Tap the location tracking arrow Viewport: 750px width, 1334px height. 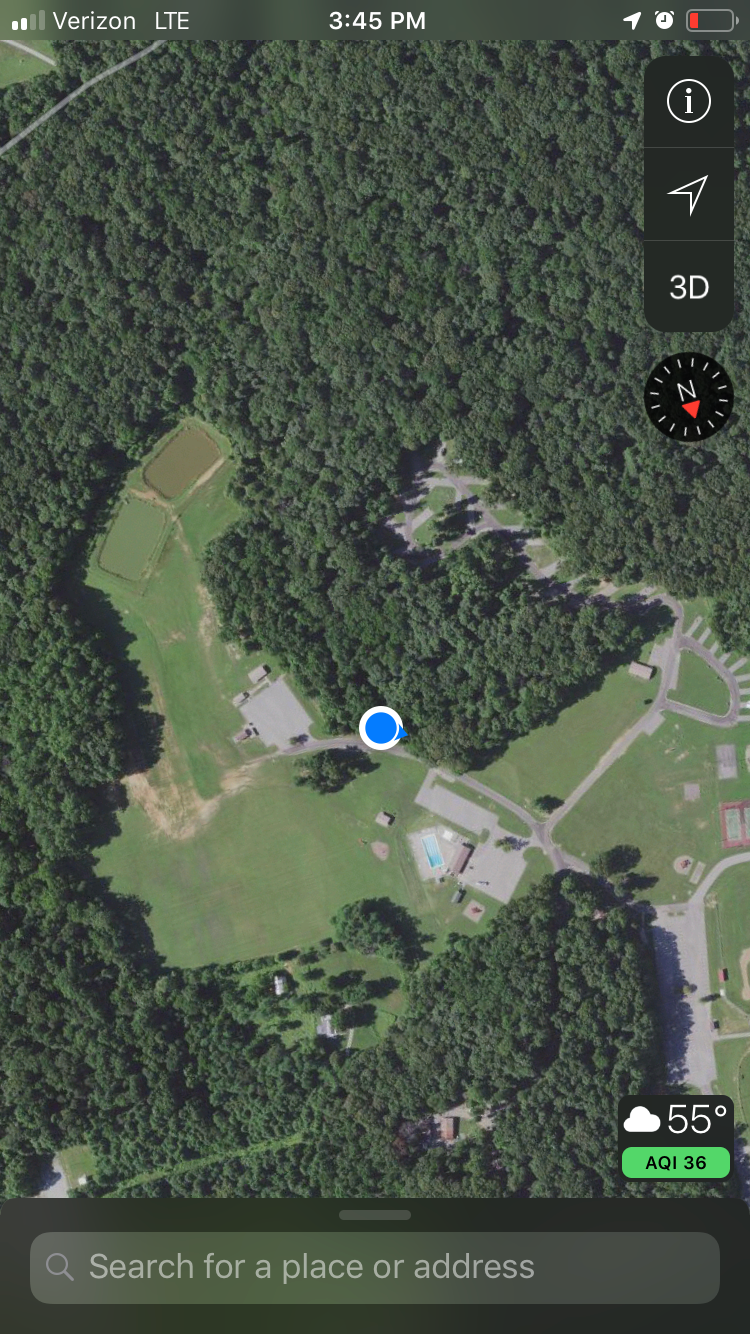tap(688, 194)
